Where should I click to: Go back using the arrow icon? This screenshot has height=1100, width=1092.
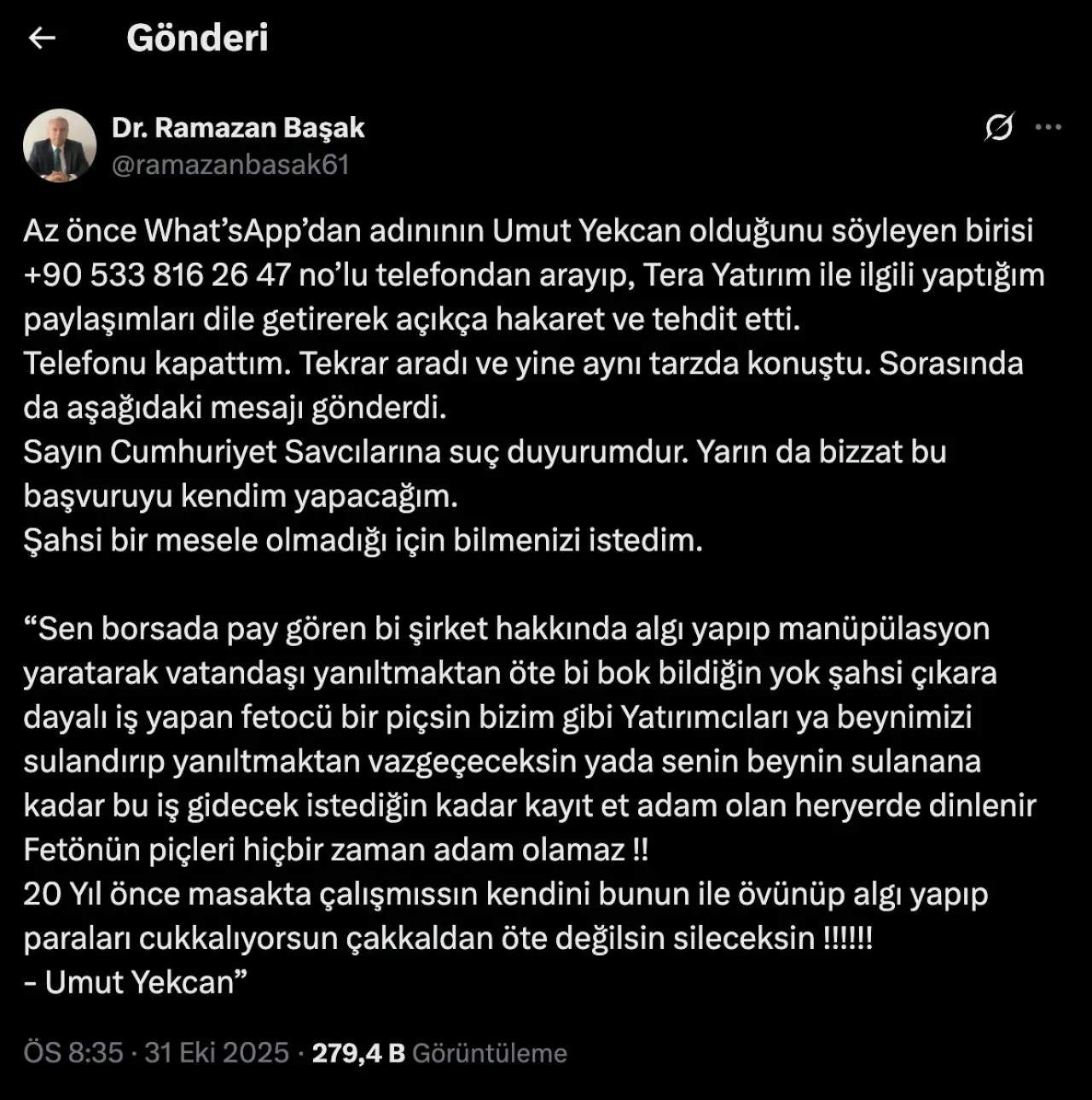(x=42, y=38)
